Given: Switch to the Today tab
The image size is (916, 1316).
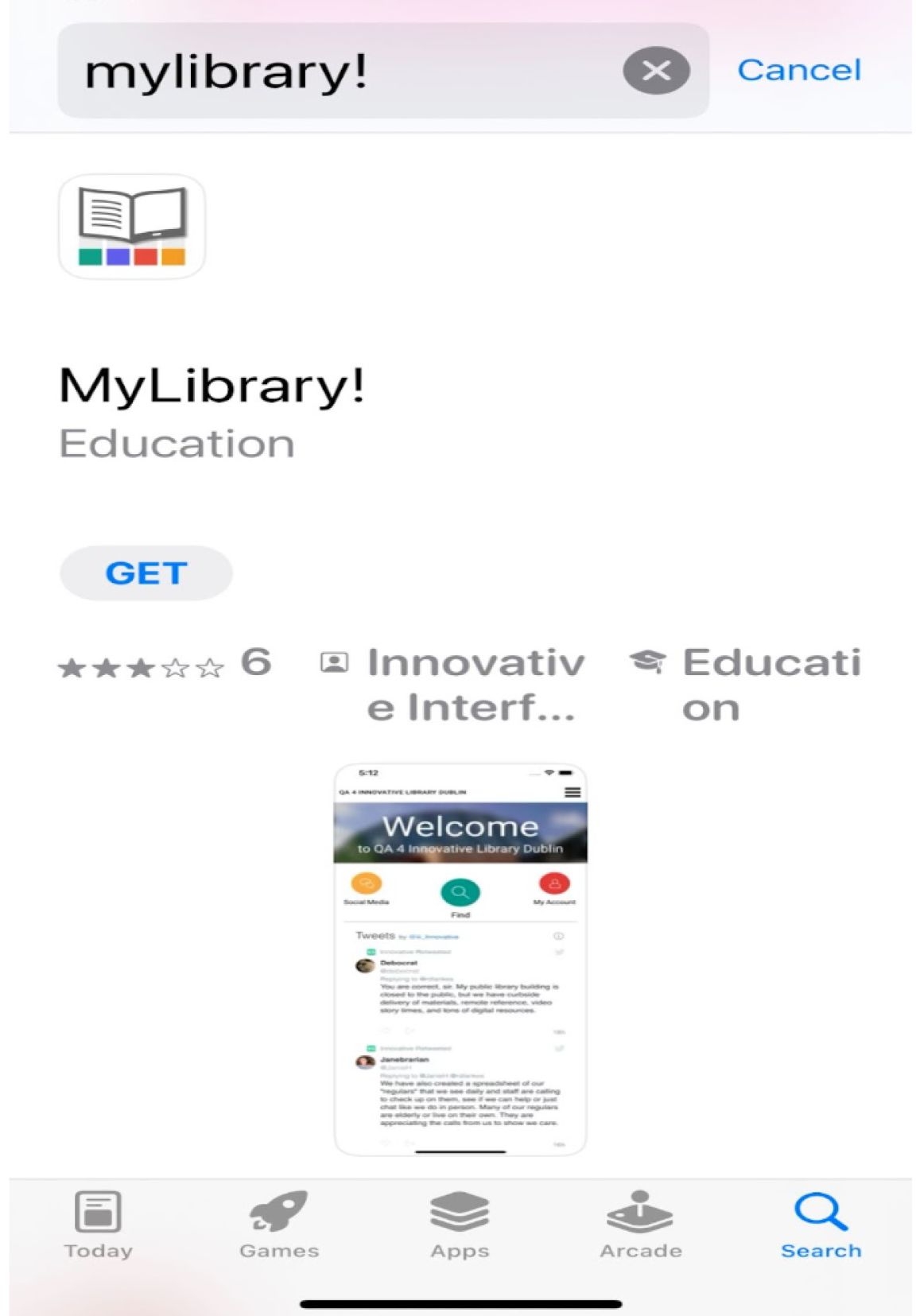Looking at the screenshot, I should coord(98,1225).
